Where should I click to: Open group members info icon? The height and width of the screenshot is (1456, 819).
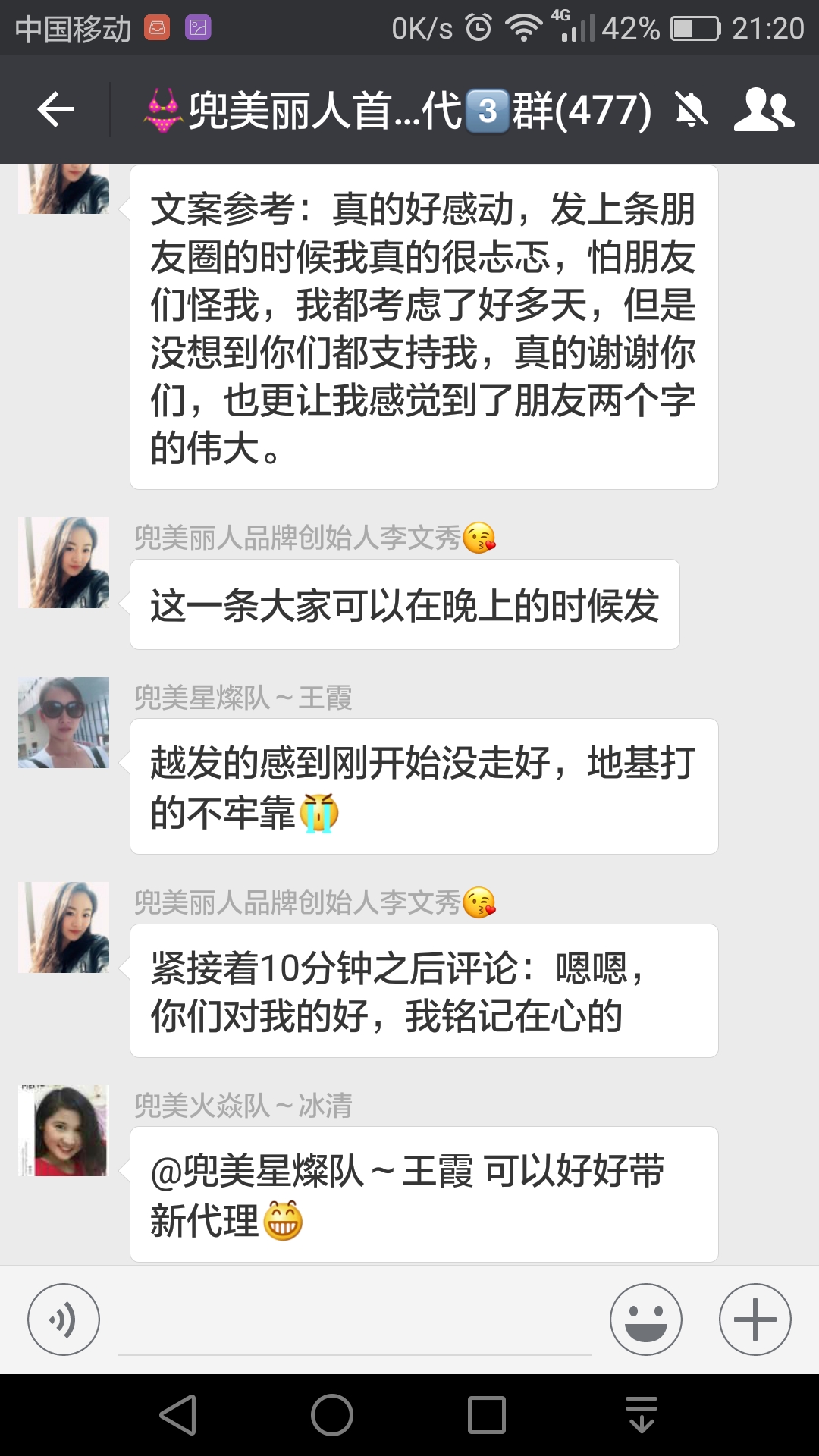763,110
